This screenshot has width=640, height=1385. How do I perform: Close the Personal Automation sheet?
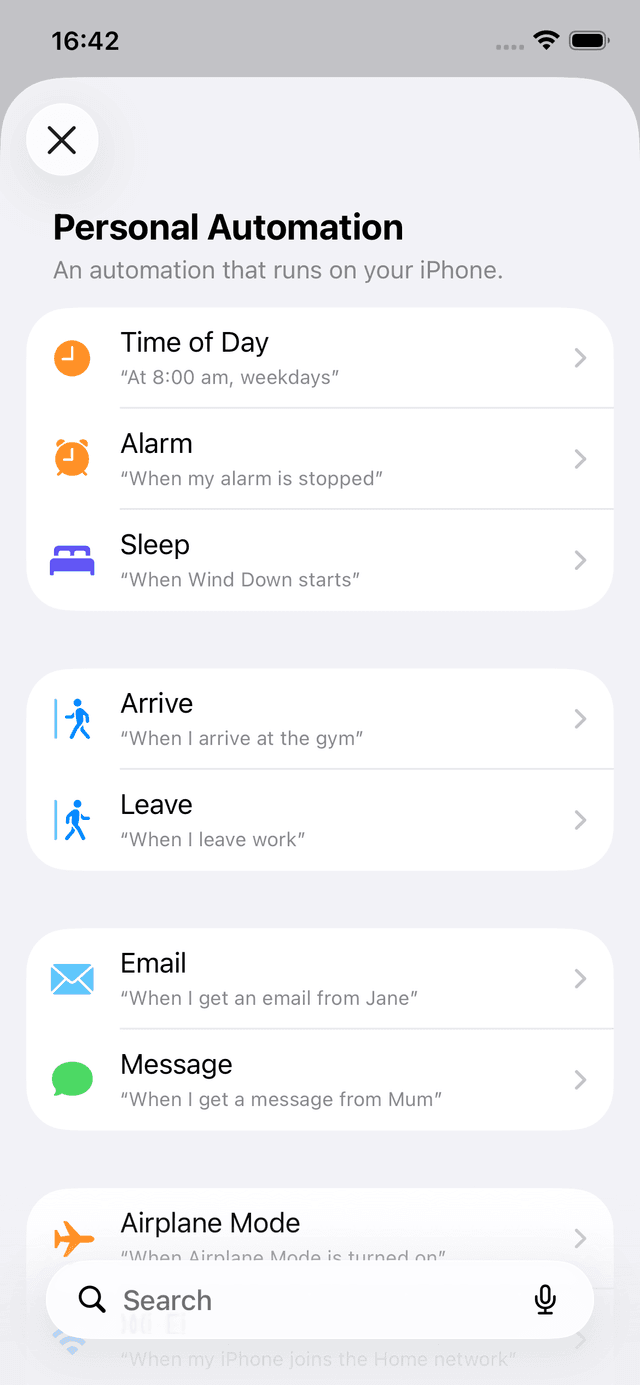click(62, 140)
